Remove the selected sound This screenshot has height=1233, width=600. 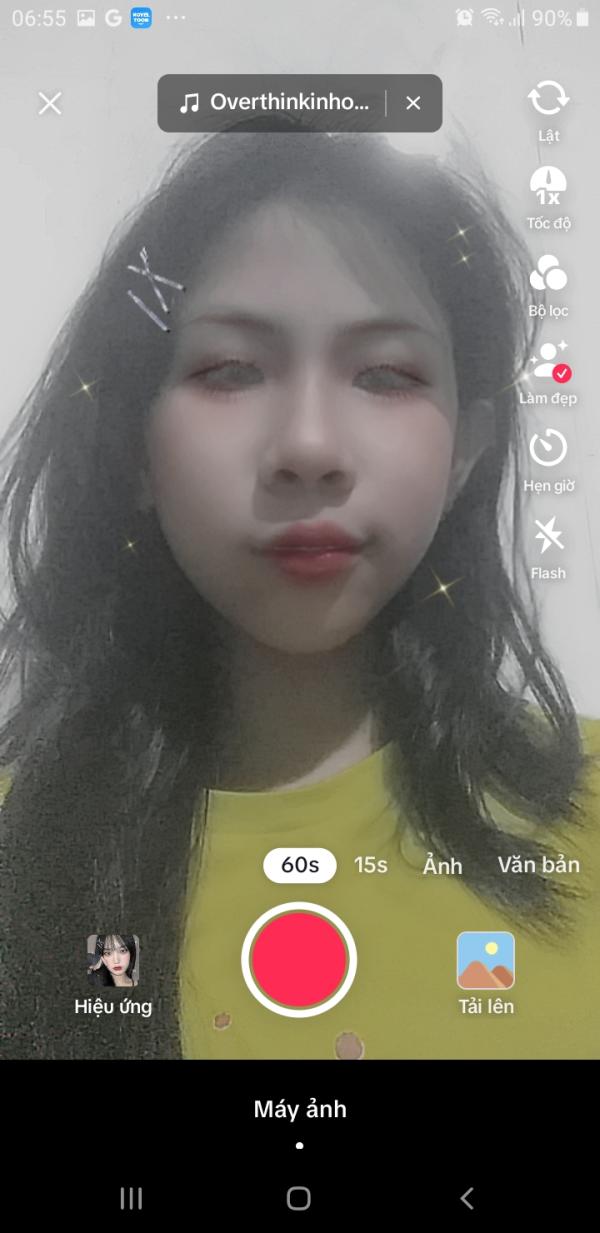[x=413, y=103]
